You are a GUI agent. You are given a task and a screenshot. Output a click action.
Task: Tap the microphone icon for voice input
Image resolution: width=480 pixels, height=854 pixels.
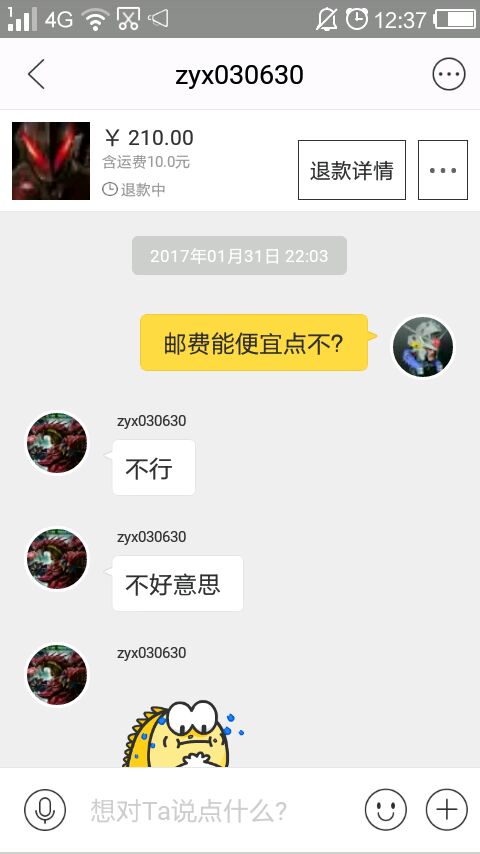(45, 809)
